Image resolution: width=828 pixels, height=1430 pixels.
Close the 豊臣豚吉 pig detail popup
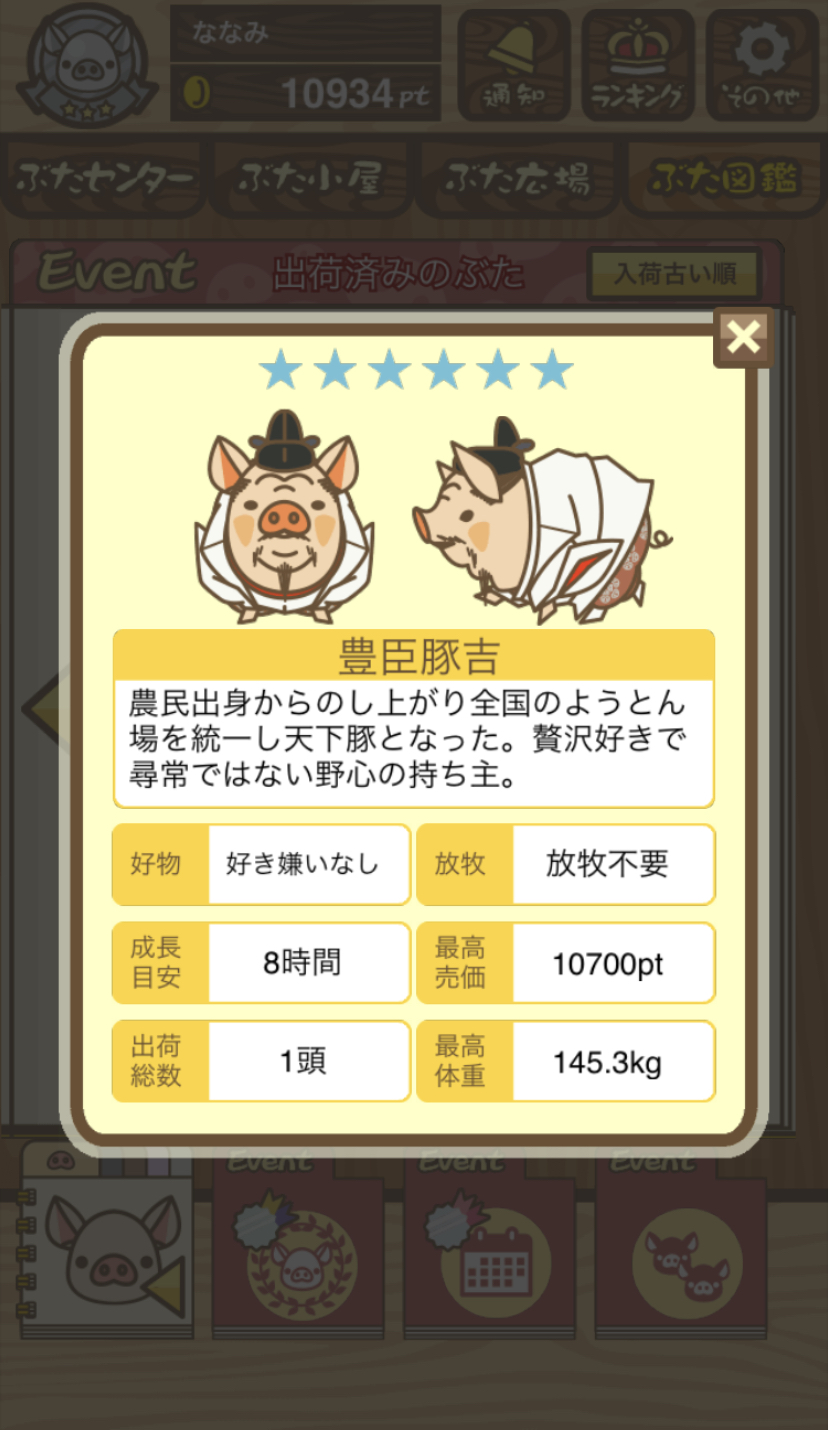[x=744, y=338]
